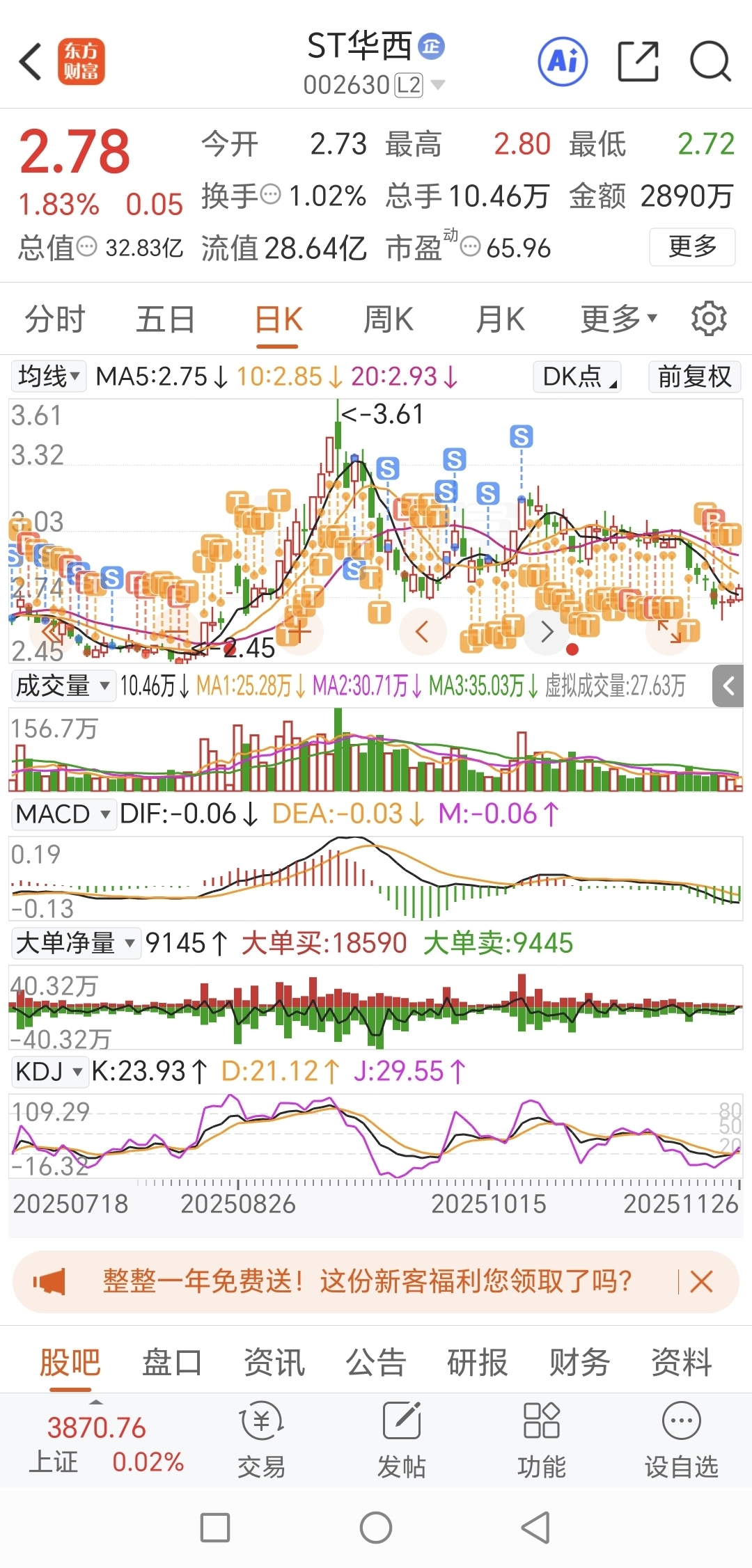
Task: Switch to the 财务 tab
Action: coord(579,1362)
